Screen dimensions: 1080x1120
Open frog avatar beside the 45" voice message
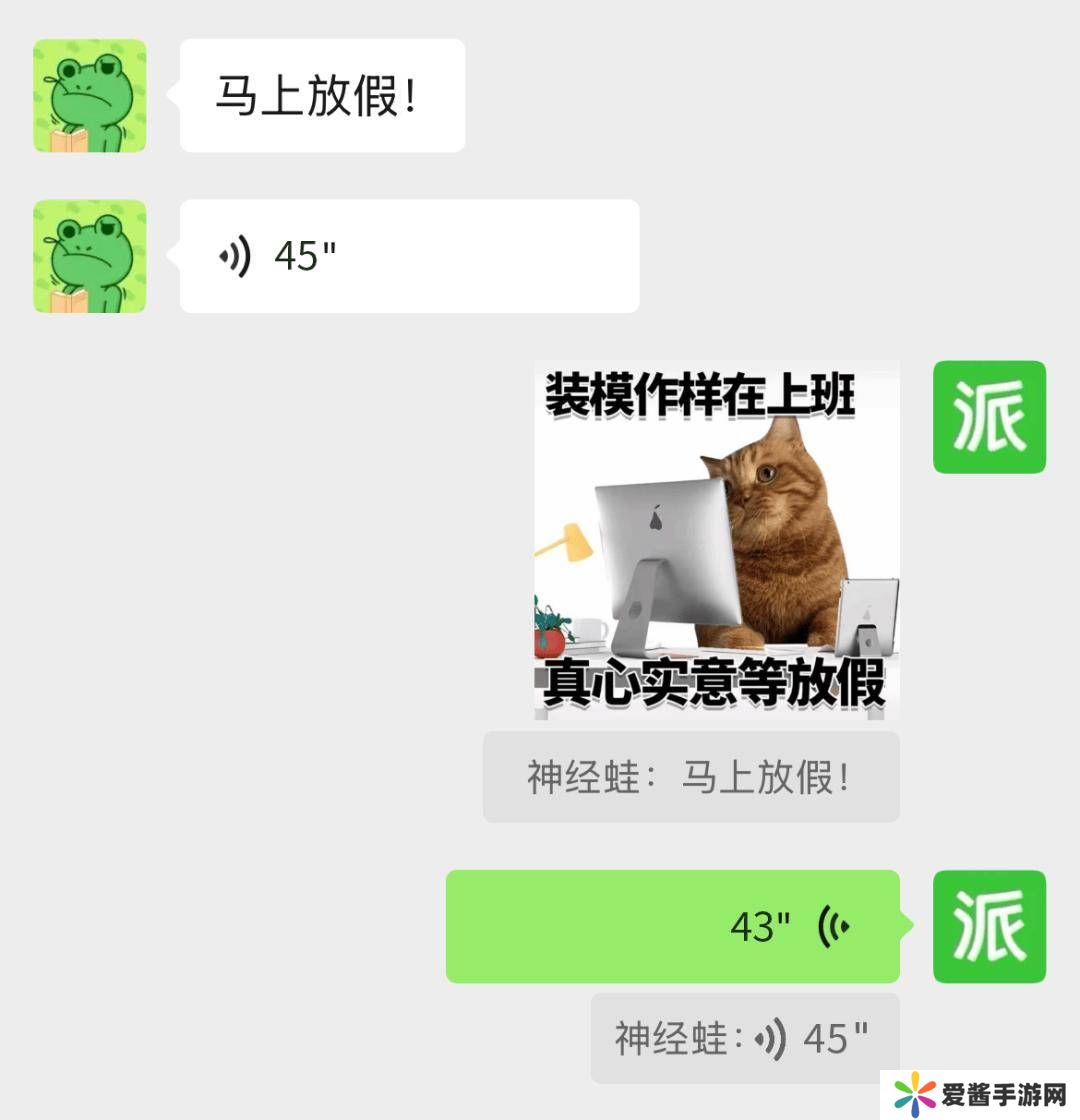coord(90,256)
